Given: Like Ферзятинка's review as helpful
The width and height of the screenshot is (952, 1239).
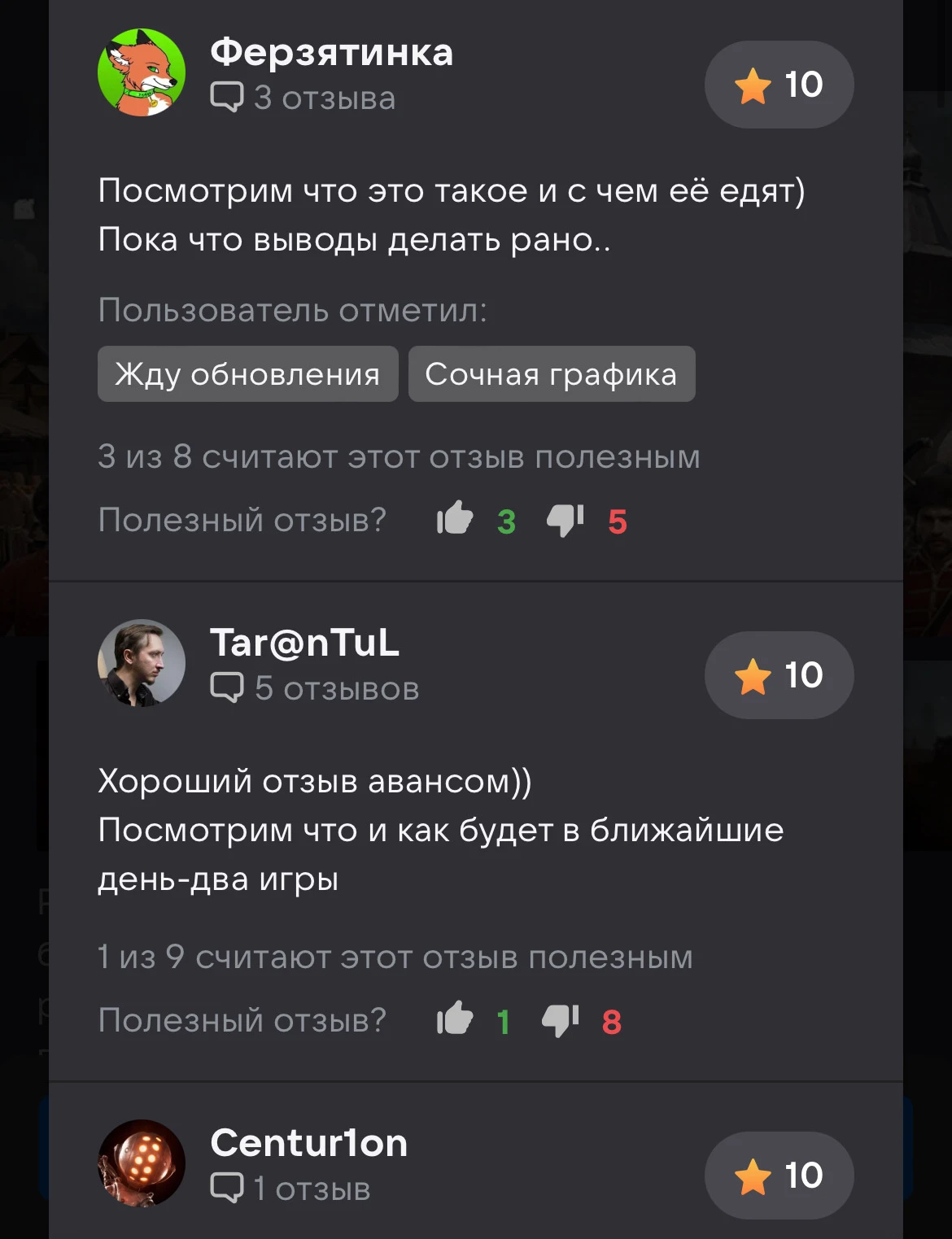Looking at the screenshot, I should tap(455, 518).
